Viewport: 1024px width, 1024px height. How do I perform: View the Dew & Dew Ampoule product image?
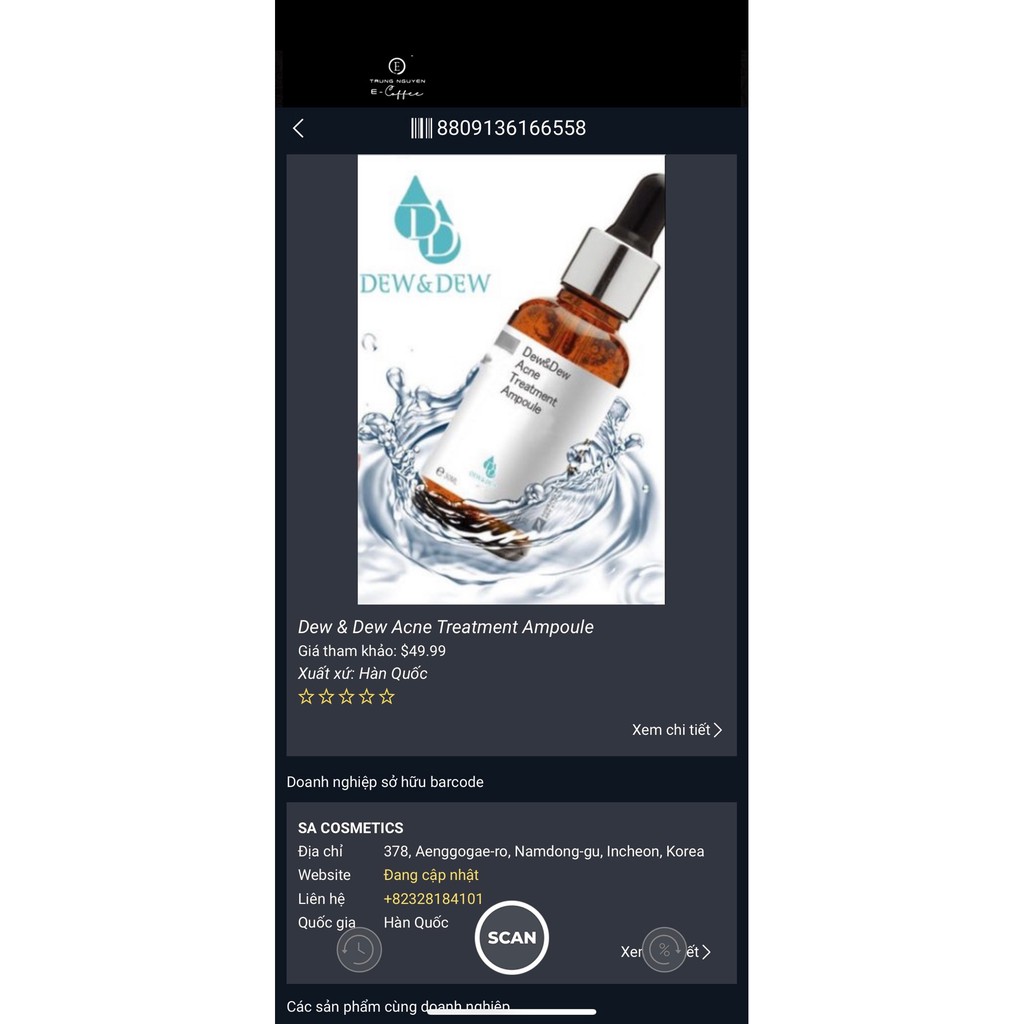pos(511,379)
